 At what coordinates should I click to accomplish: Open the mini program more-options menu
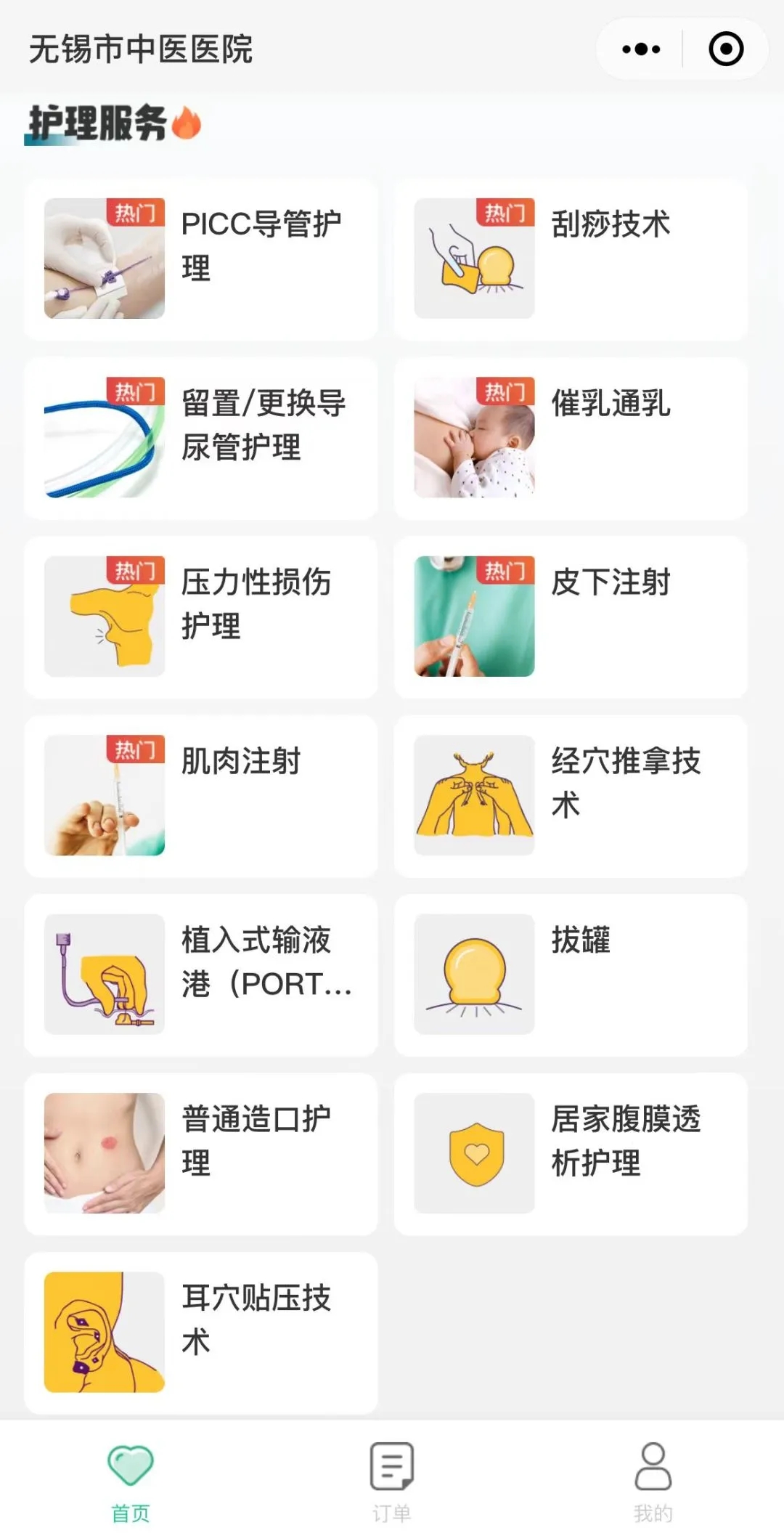[641, 49]
